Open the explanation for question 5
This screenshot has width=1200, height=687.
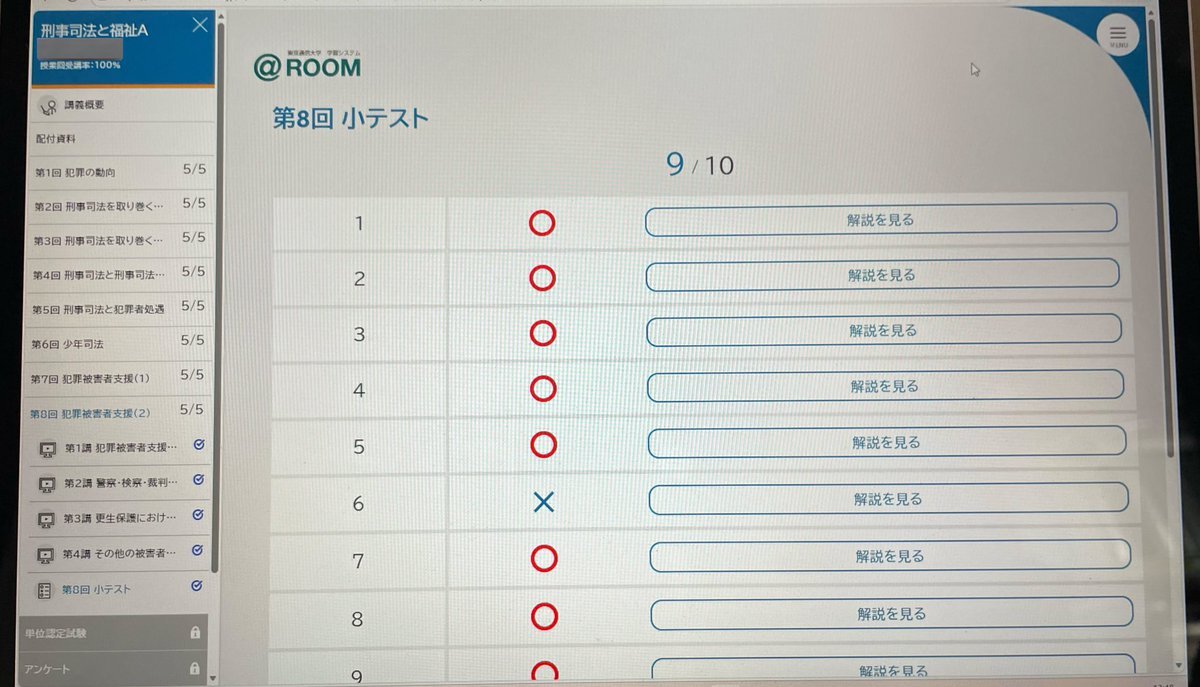tap(886, 442)
